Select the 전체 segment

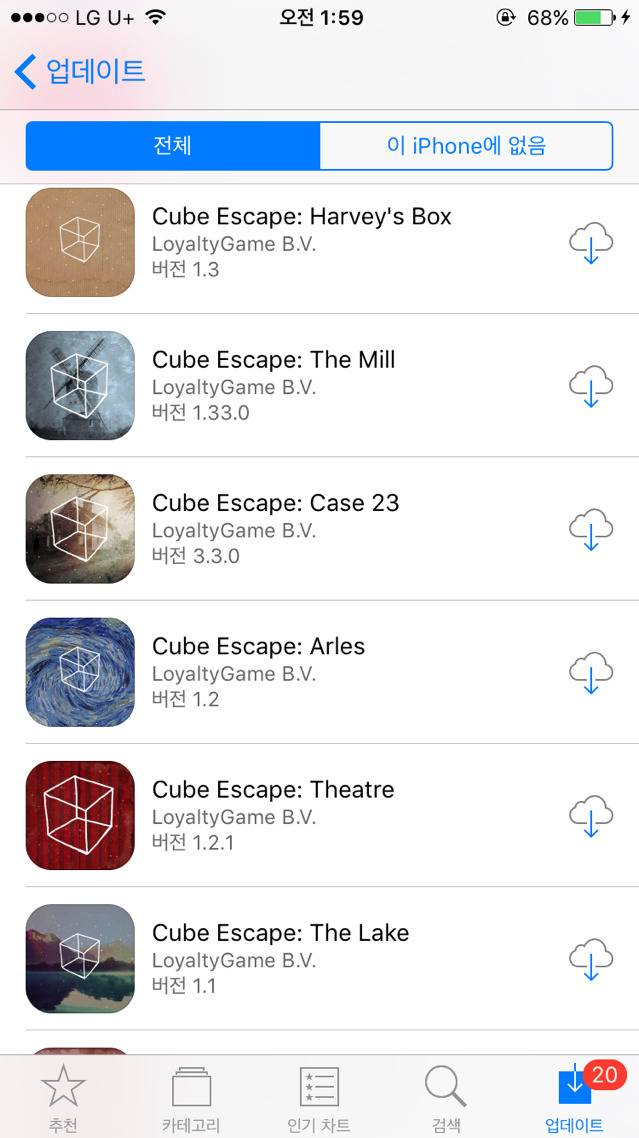[173, 146]
